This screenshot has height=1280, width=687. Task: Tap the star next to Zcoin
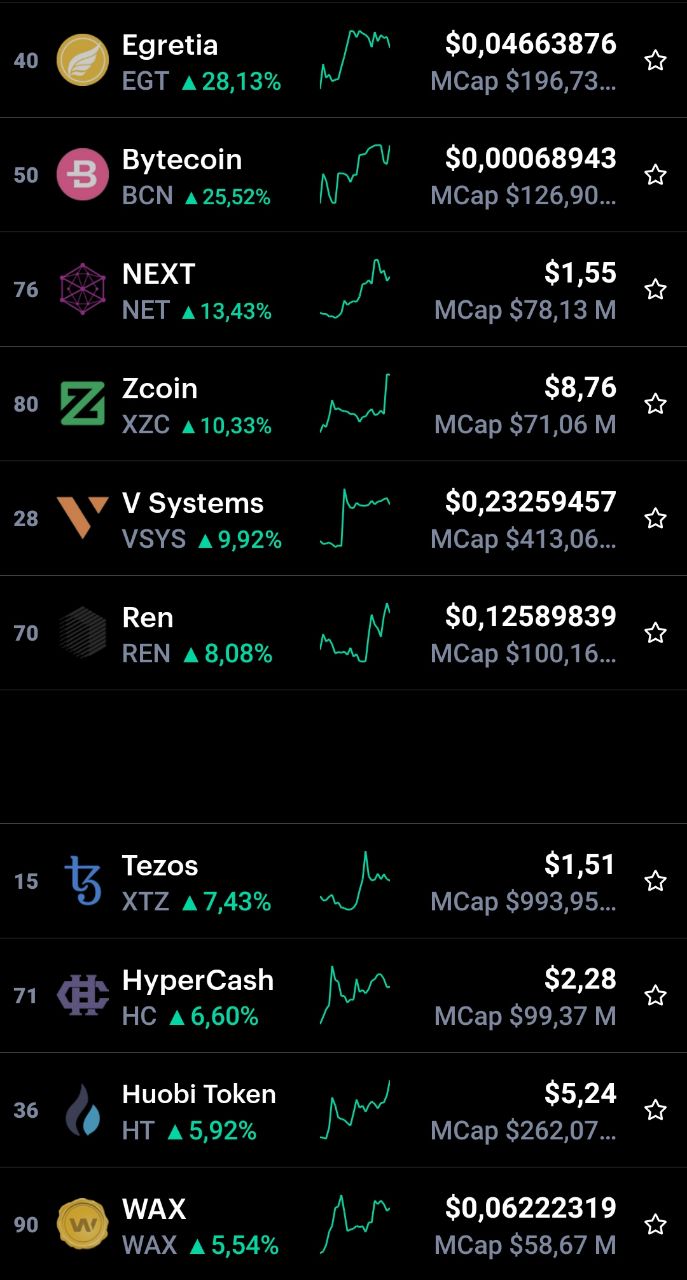pyautogui.click(x=655, y=404)
